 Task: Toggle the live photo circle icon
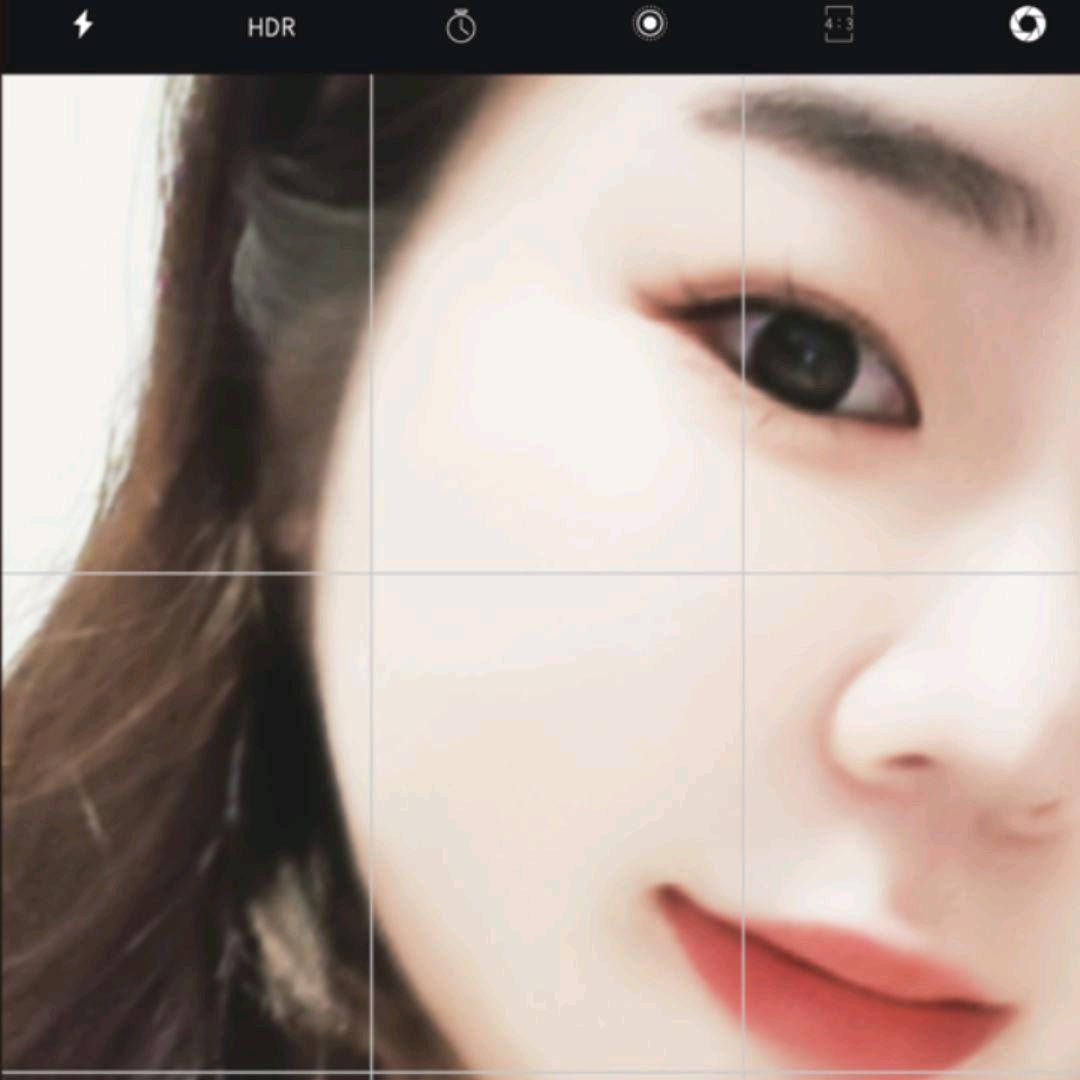[650, 24]
